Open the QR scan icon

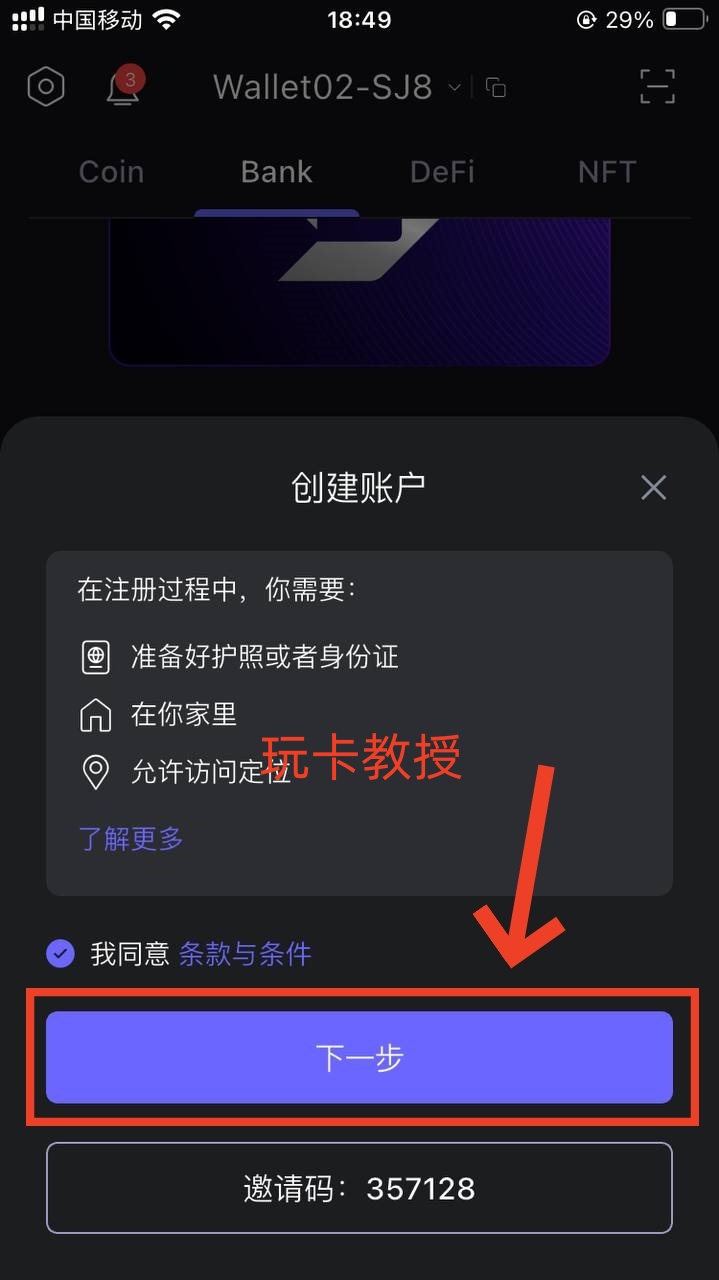(657, 87)
